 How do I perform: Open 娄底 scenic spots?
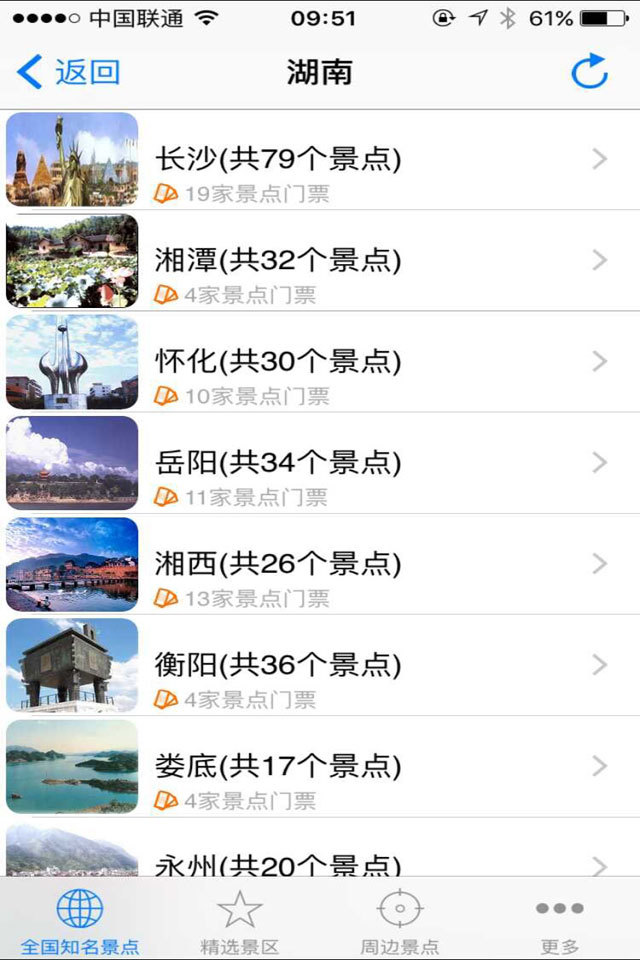tap(320, 767)
